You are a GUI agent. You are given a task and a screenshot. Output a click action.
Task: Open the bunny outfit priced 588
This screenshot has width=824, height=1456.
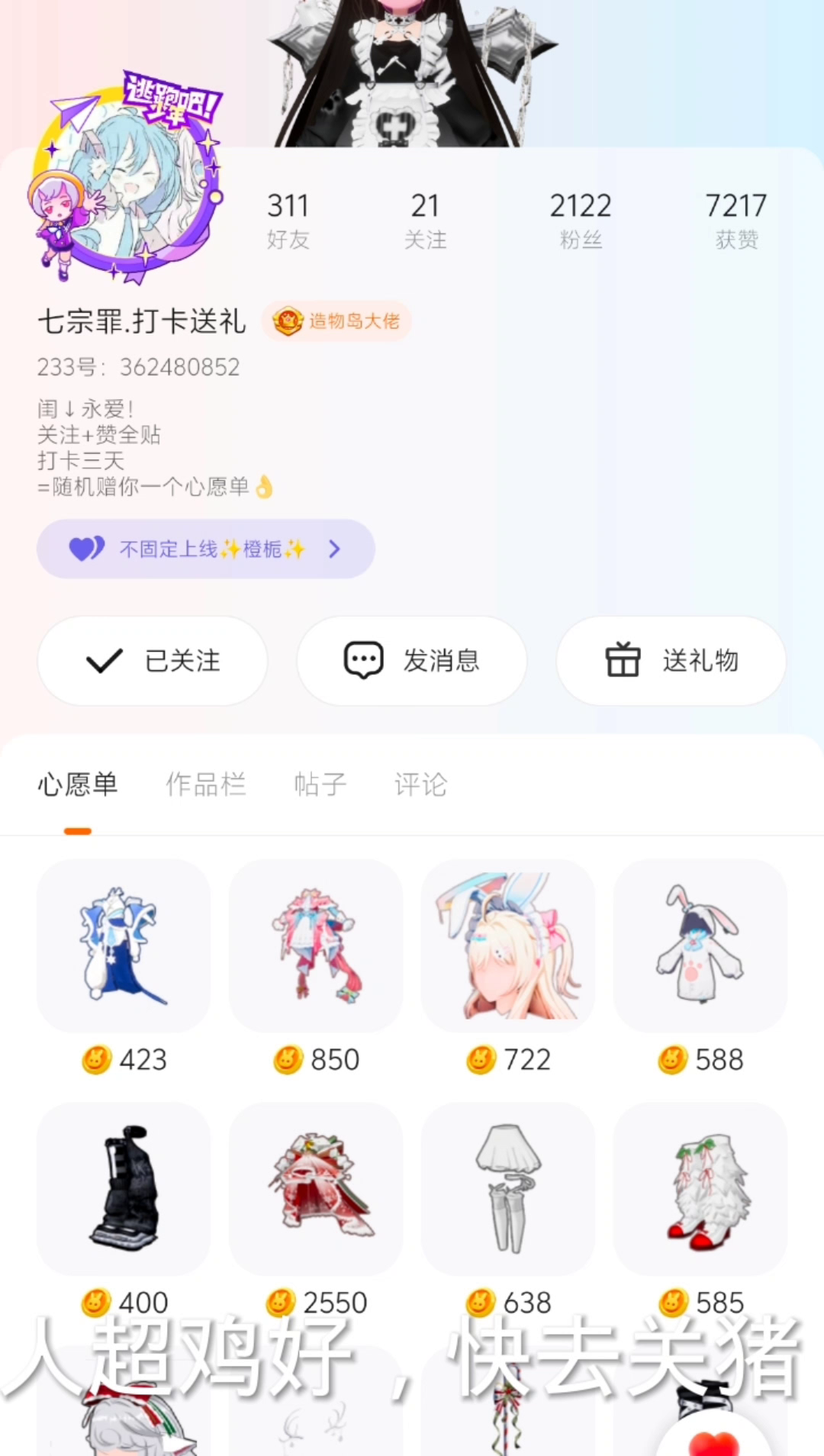point(700,946)
